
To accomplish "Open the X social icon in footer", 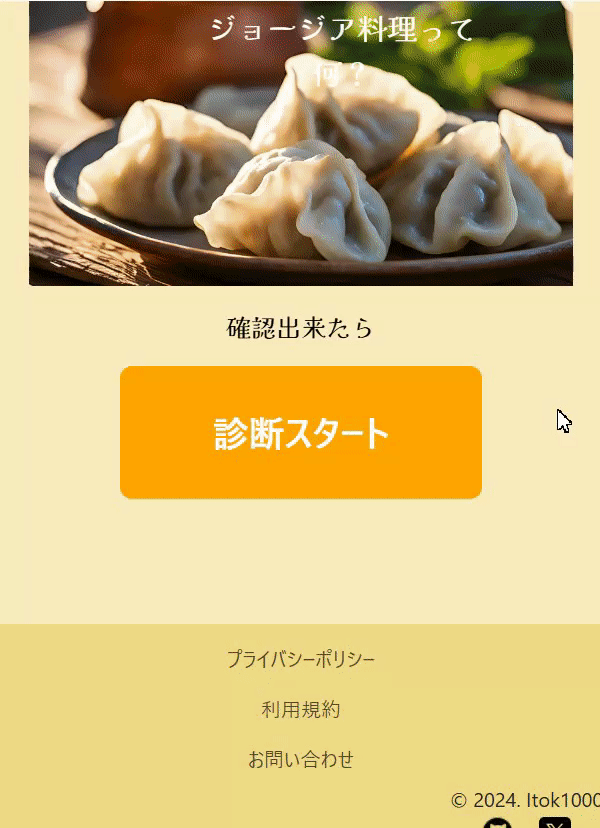I will tap(555, 823).
